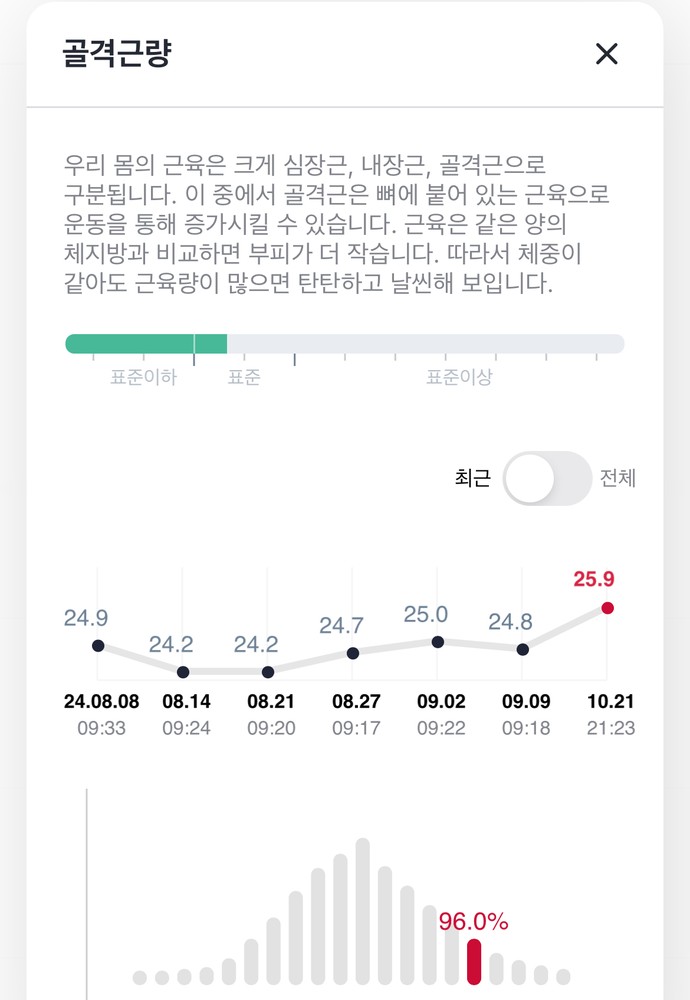The height and width of the screenshot is (1000, 690).
Task: Close the 골격근량 detail sheet
Action: pos(606,54)
